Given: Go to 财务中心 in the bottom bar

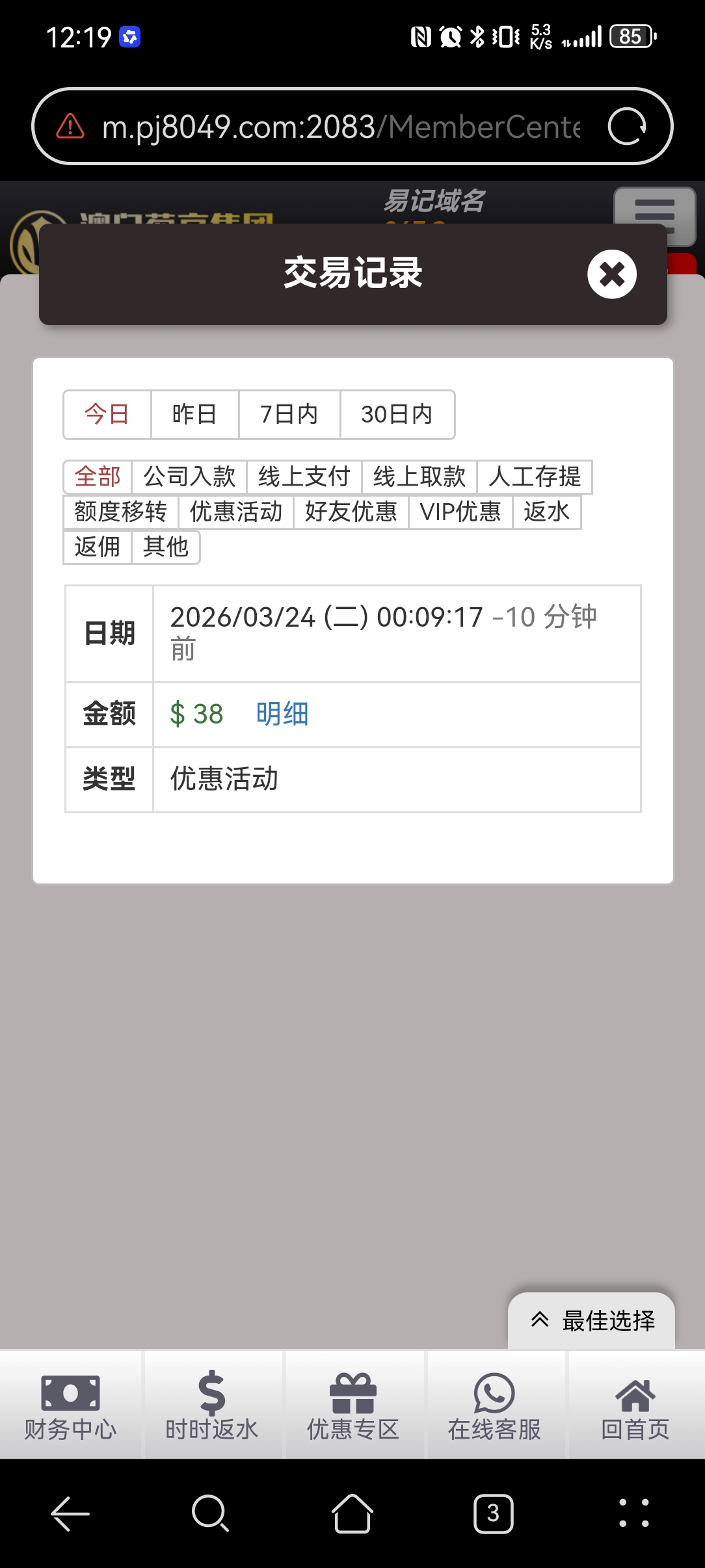Looking at the screenshot, I should pos(70,1404).
